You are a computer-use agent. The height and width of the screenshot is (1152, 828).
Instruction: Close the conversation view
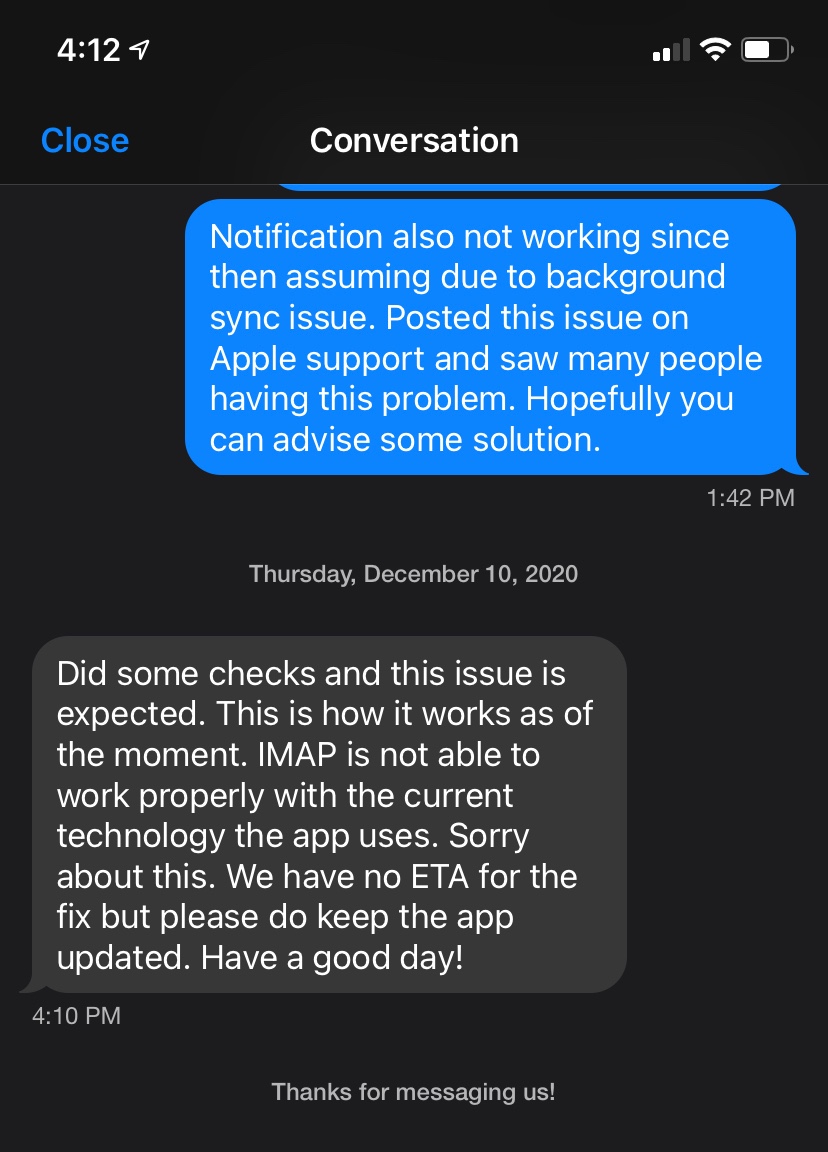(85, 140)
